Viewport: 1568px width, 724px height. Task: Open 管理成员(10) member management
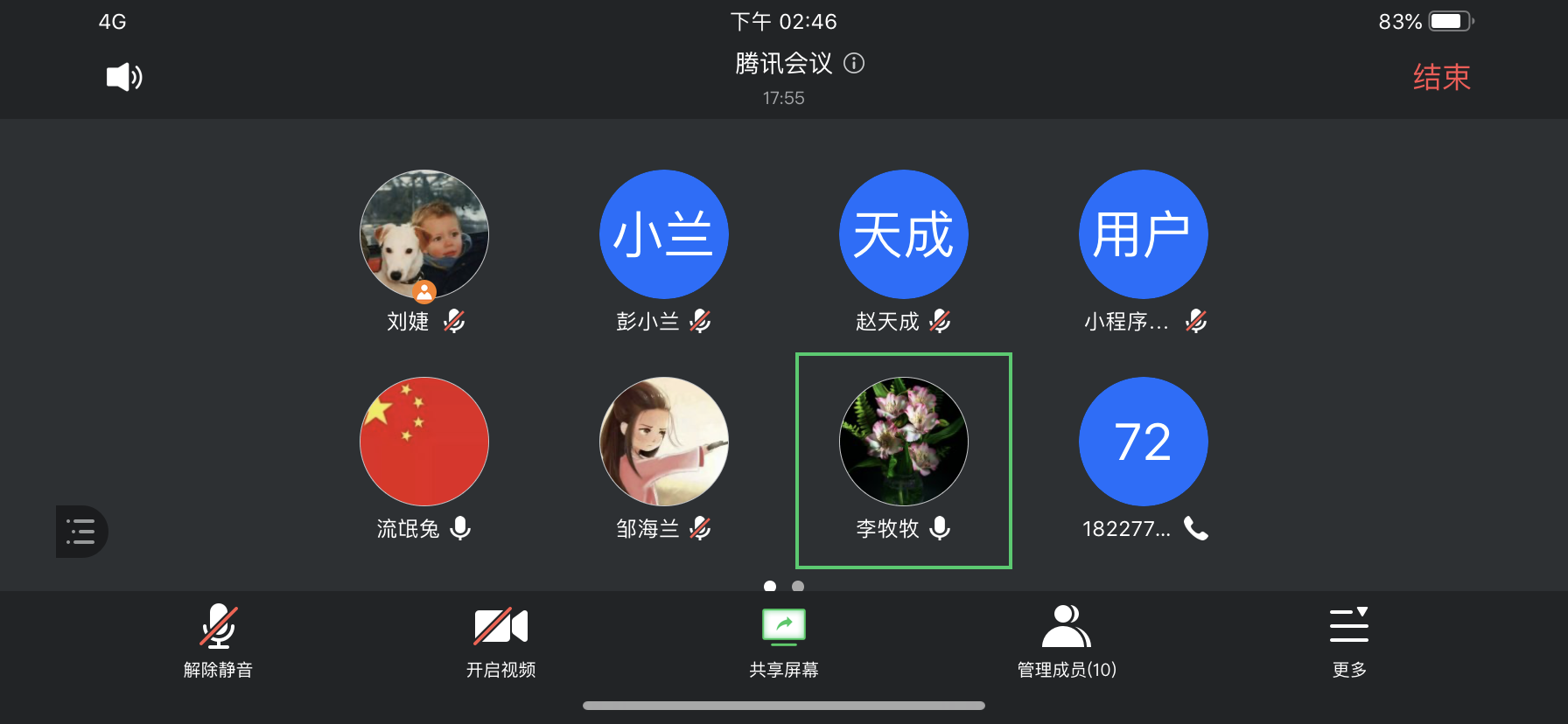tap(1066, 641)
